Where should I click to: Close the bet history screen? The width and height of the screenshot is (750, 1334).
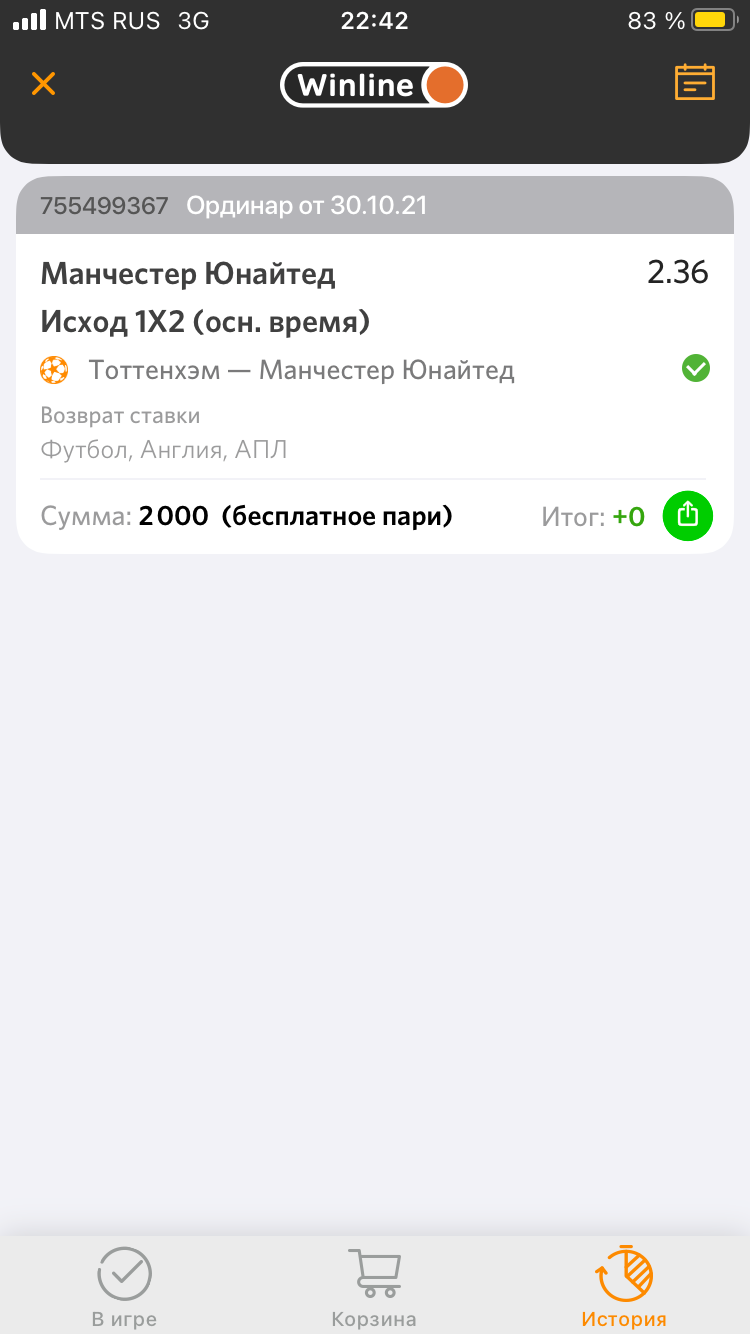[x=43, y=83]
